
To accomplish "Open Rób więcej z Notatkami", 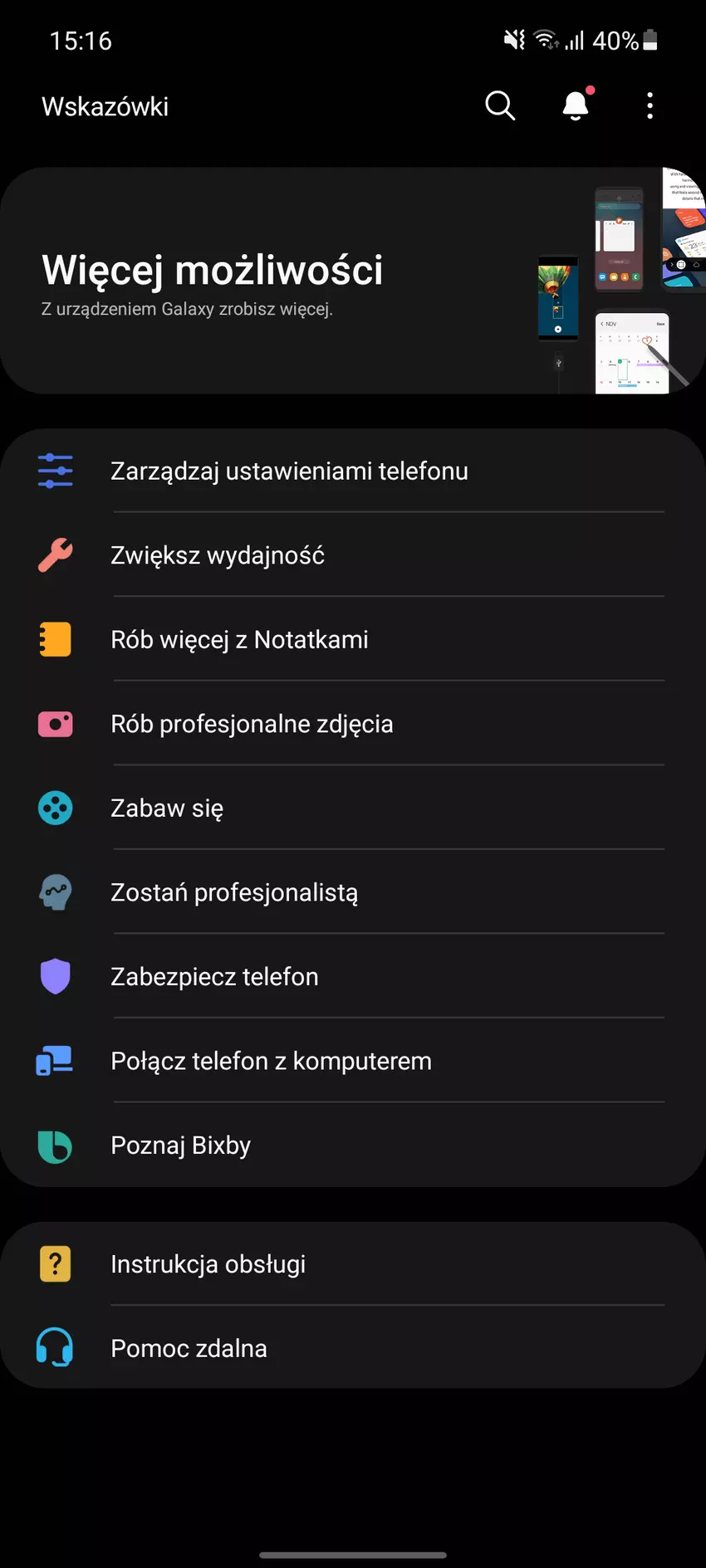I will (239, 640).
